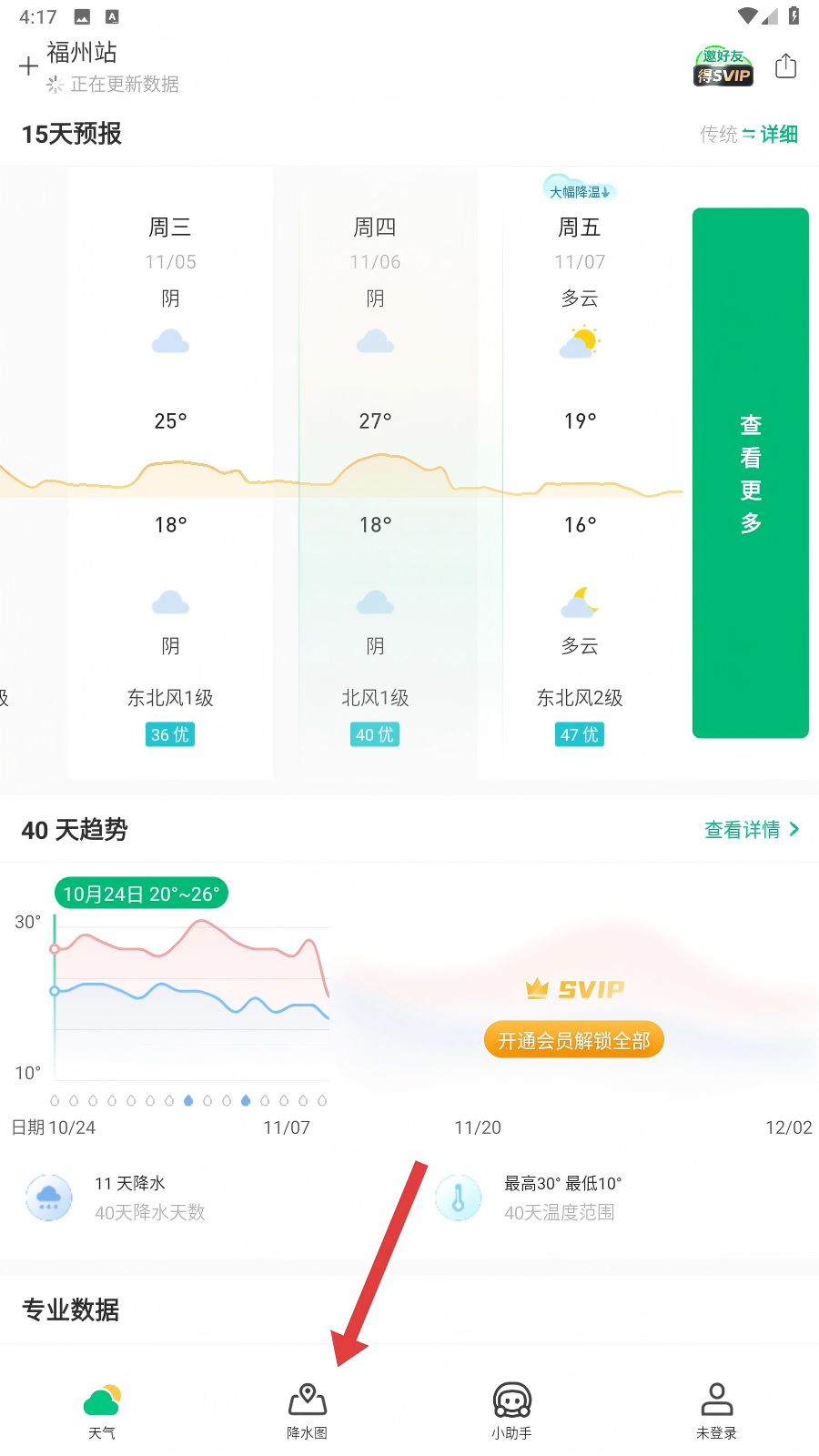Screen dimensions: 819x1456
Task: Open the 小助手 assistant tab
Action: [511, 1410]
